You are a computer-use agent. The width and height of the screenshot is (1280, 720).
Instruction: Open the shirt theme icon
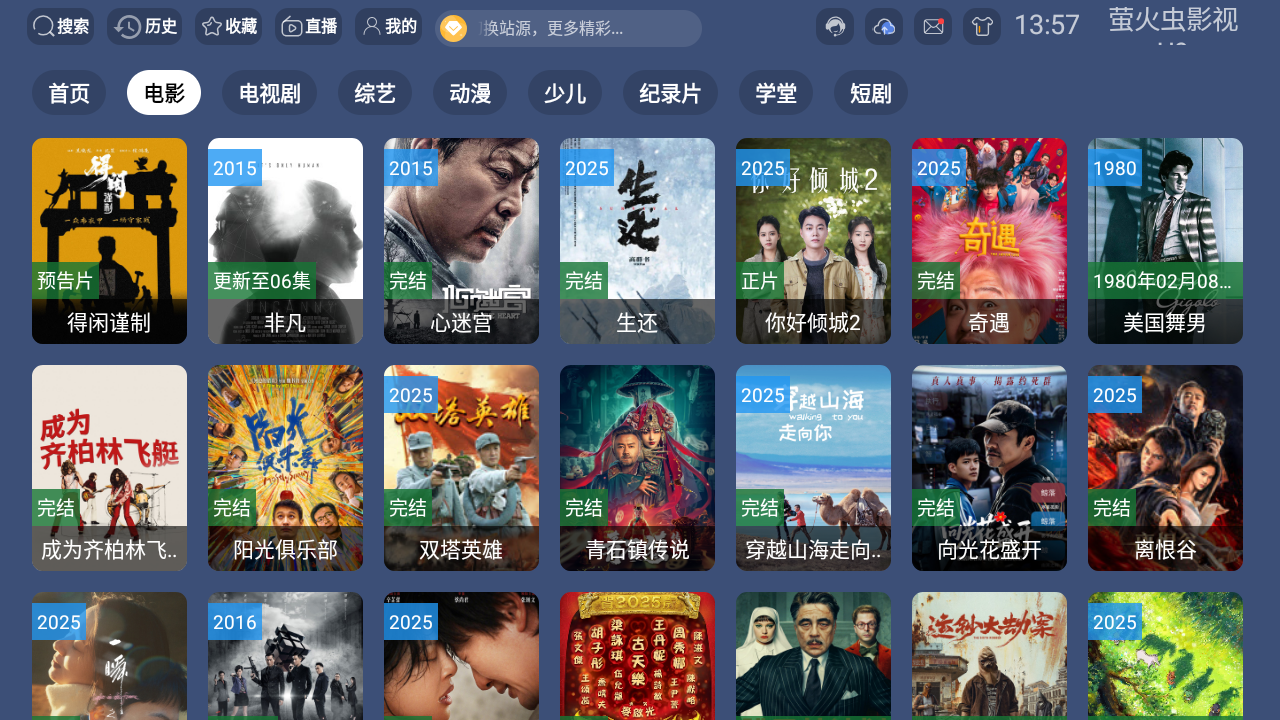[x=982, y=27]
